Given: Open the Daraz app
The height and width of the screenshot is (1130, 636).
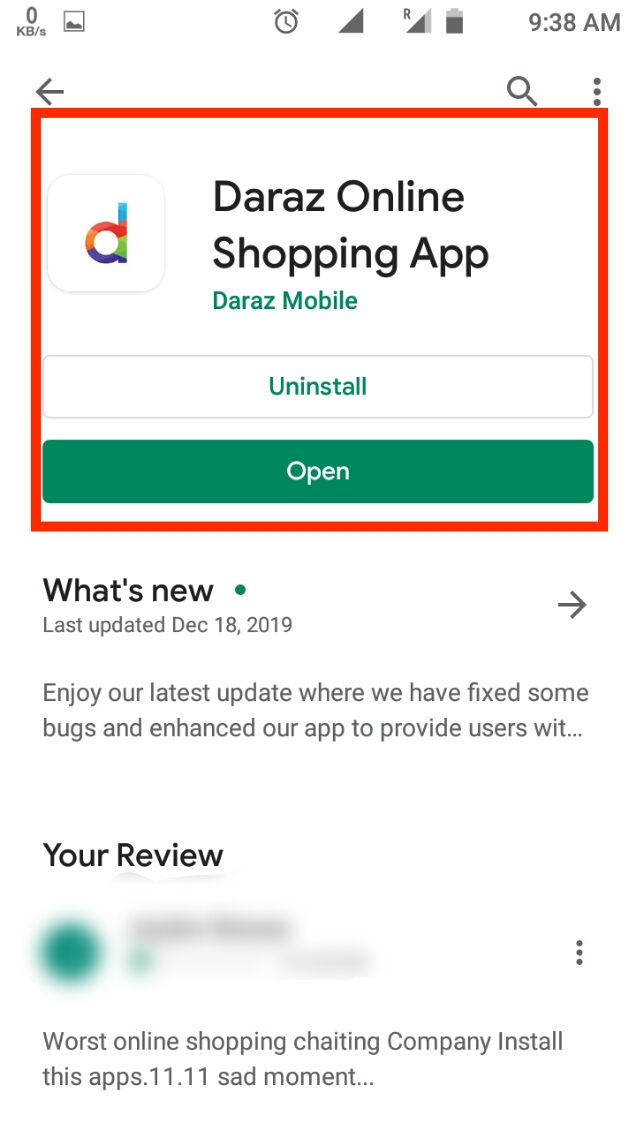Looking at the screenshot, I should (x=318, y=471).
